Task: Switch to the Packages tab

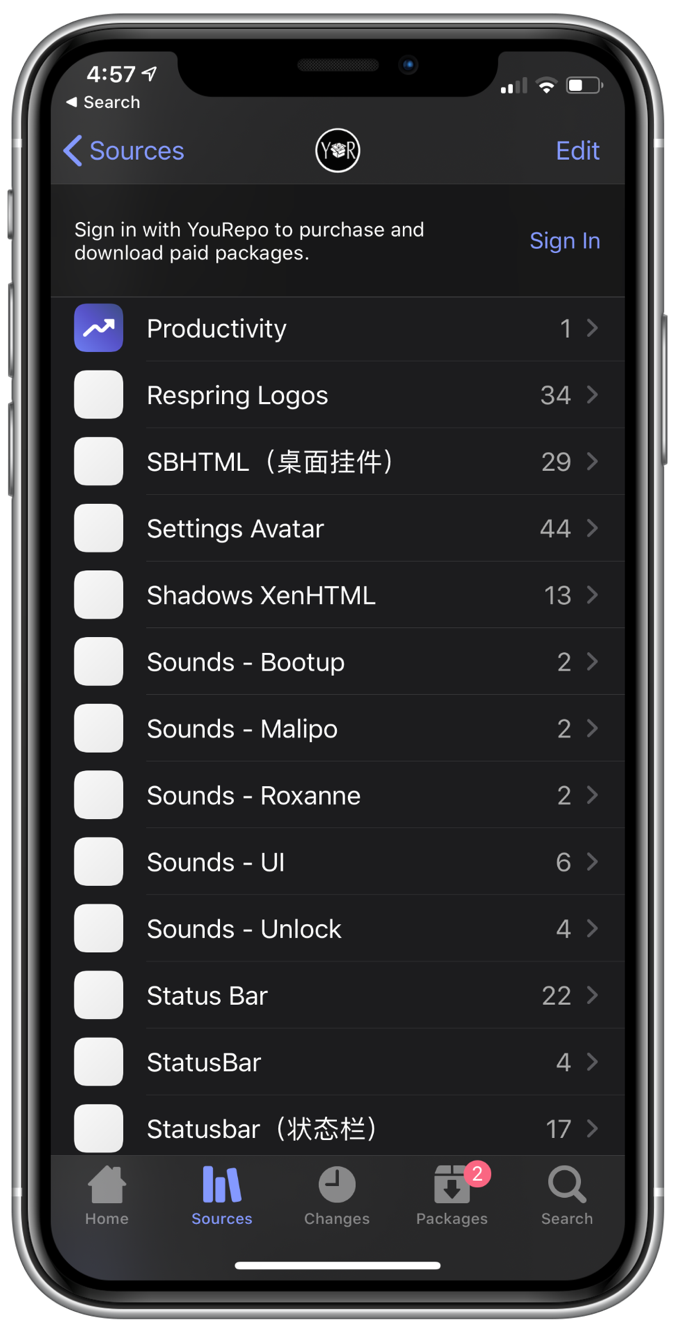Action: click(x=452, y=1196)
